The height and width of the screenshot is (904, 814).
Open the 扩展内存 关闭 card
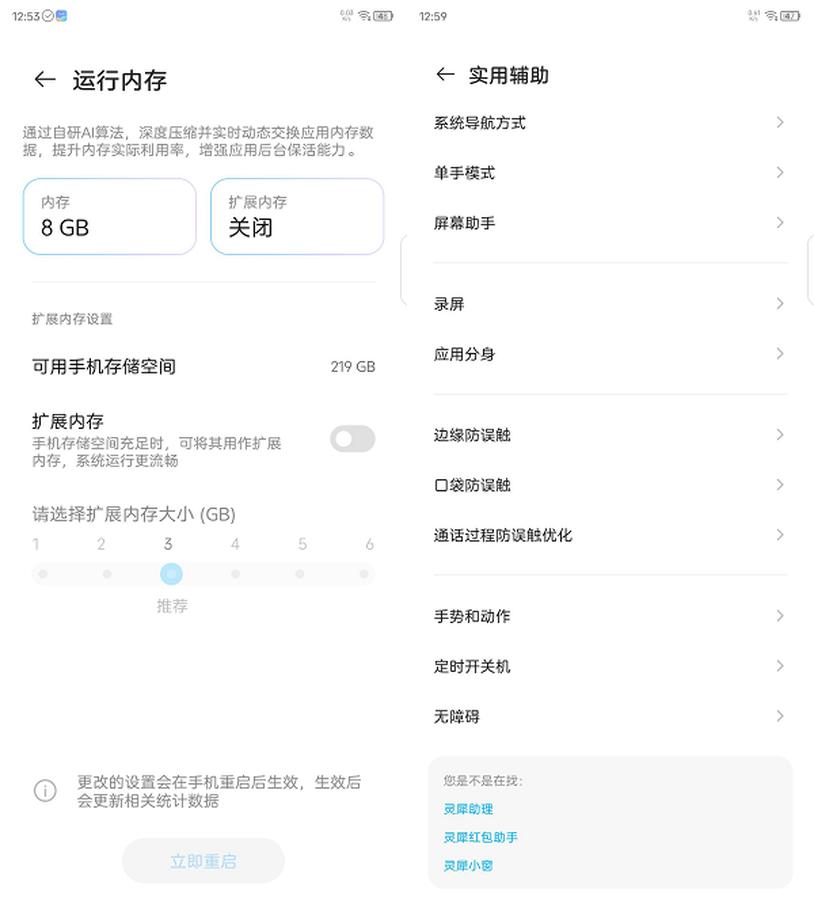point(297,216)
